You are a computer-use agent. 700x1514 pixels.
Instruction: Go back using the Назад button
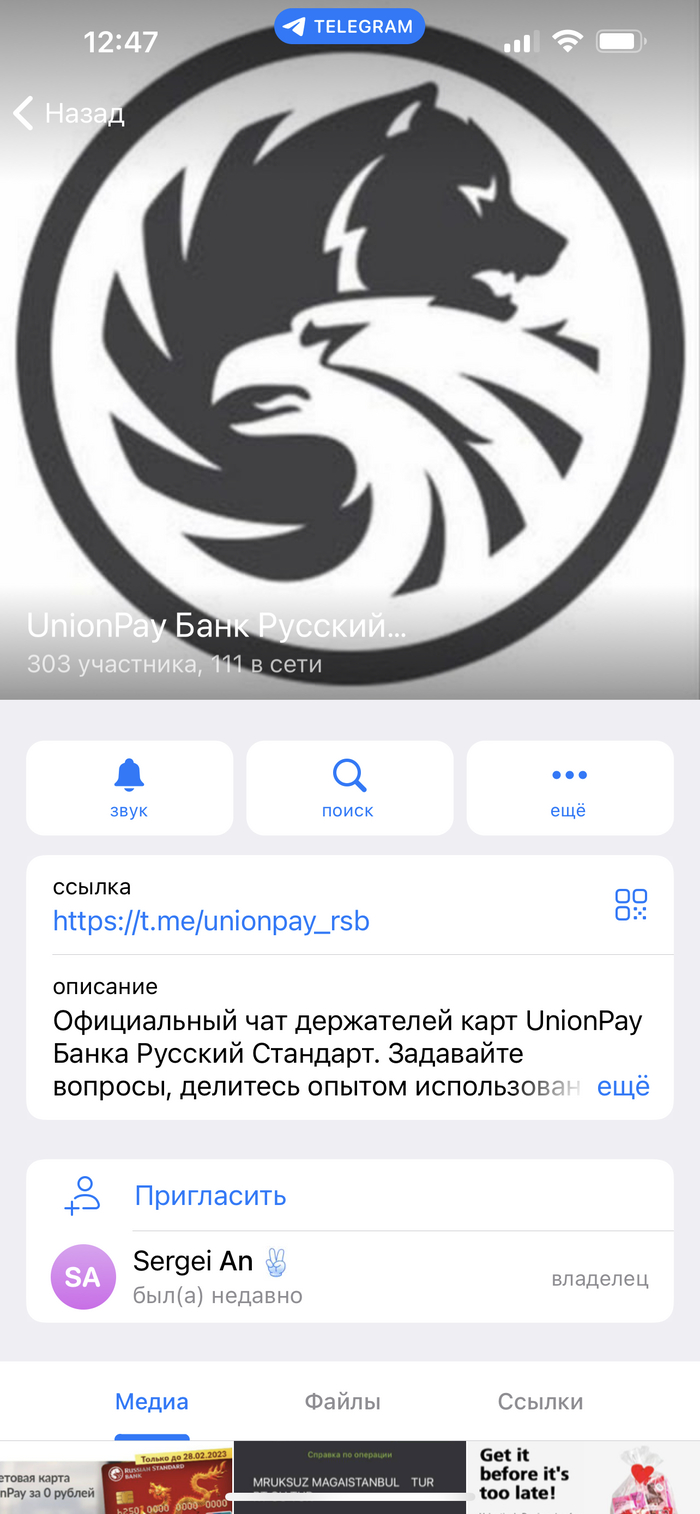click(x=68, y=113)
